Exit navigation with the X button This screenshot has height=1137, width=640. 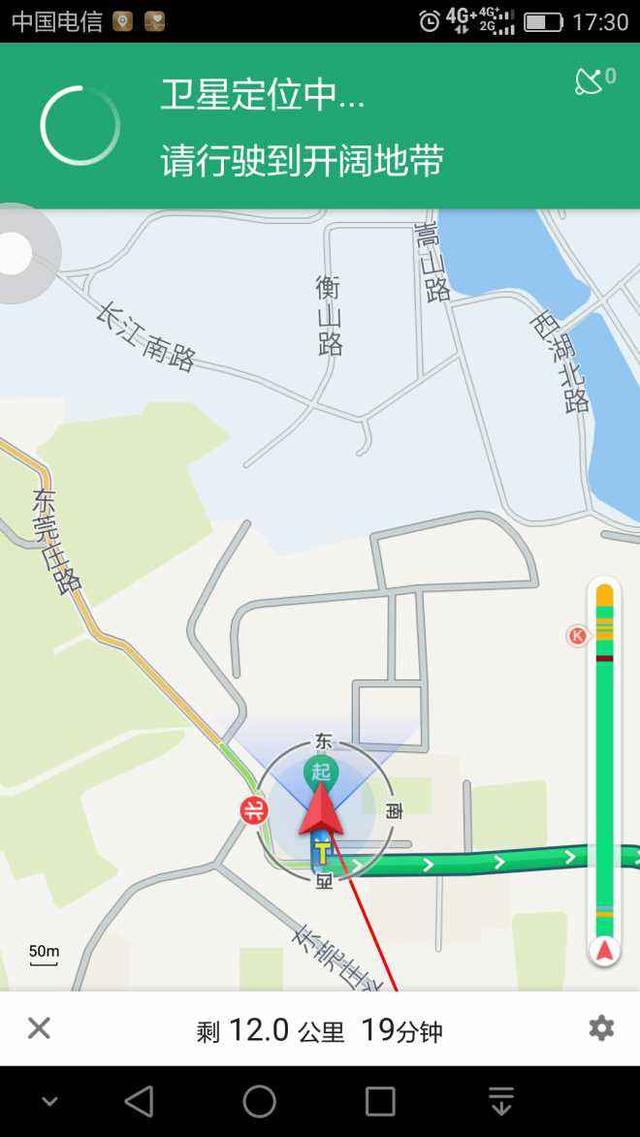pos(39,1028)
